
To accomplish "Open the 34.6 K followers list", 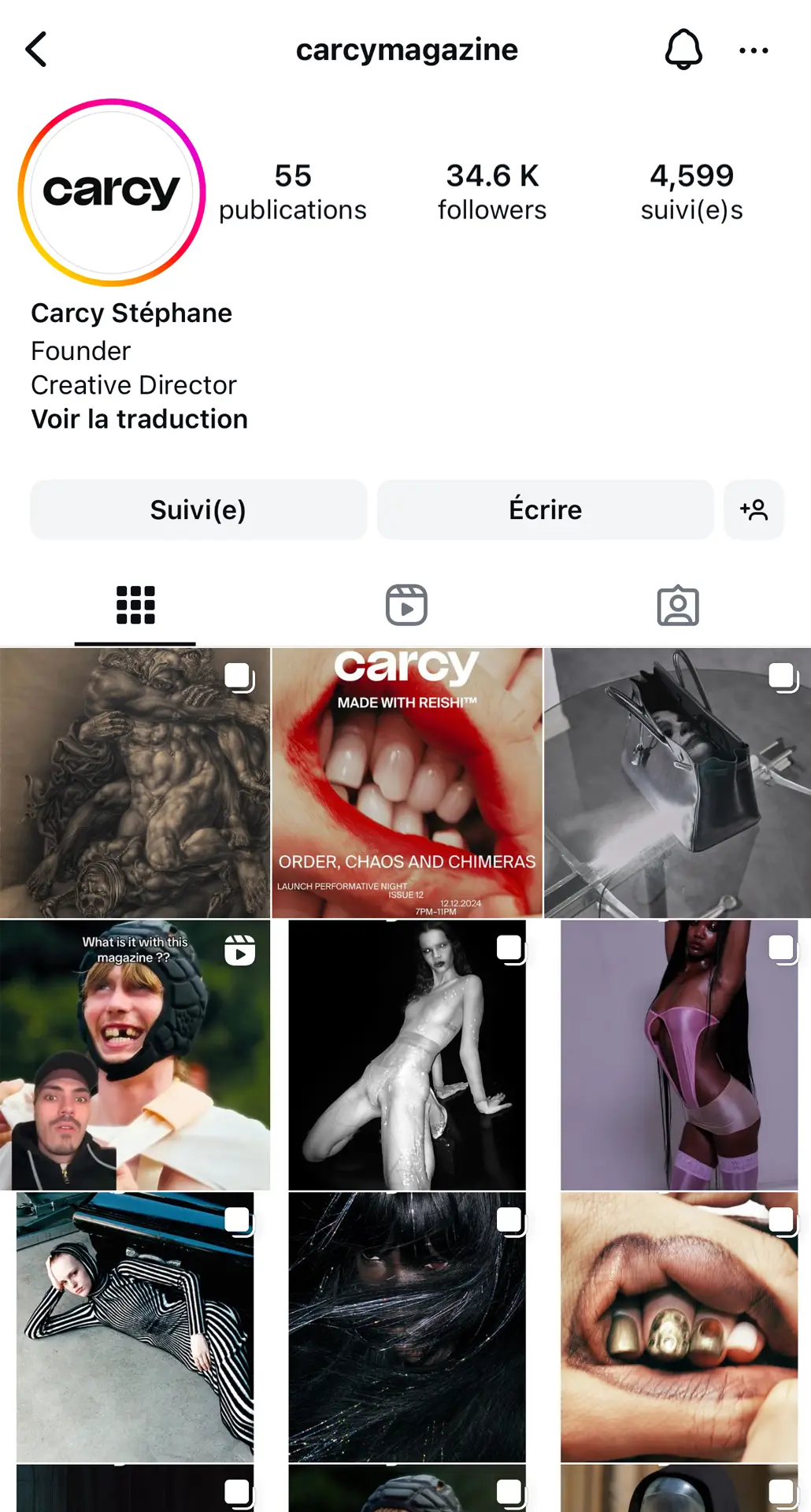I will pos(492,191).
